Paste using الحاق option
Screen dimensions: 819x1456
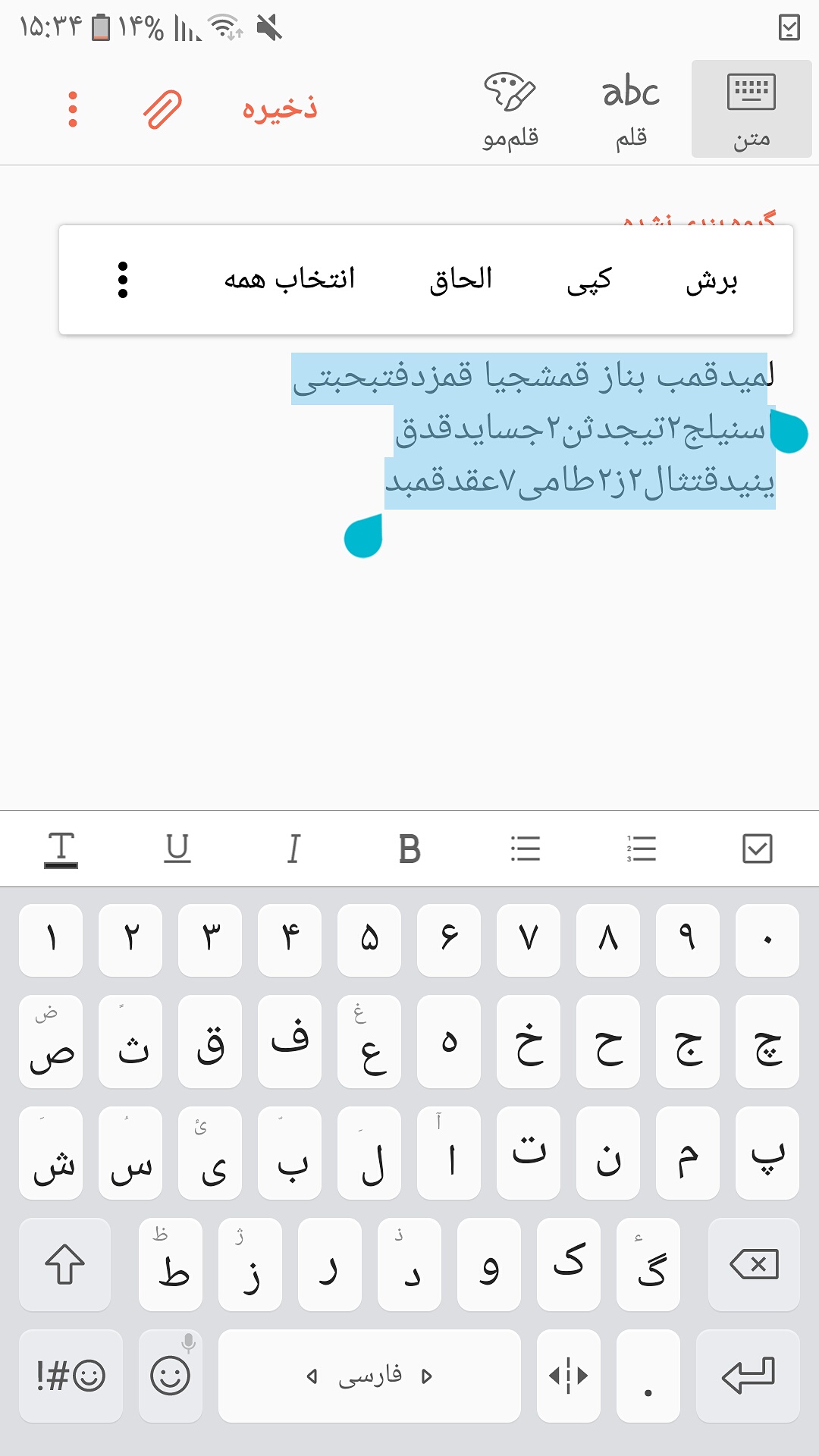pos(460,280)
